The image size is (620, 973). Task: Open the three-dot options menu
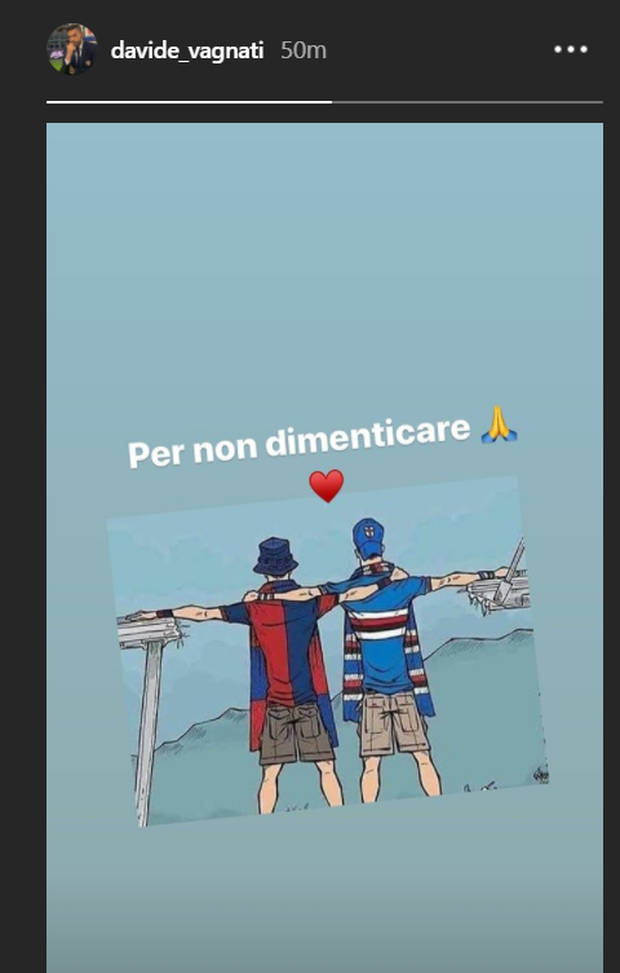point(570,50)
